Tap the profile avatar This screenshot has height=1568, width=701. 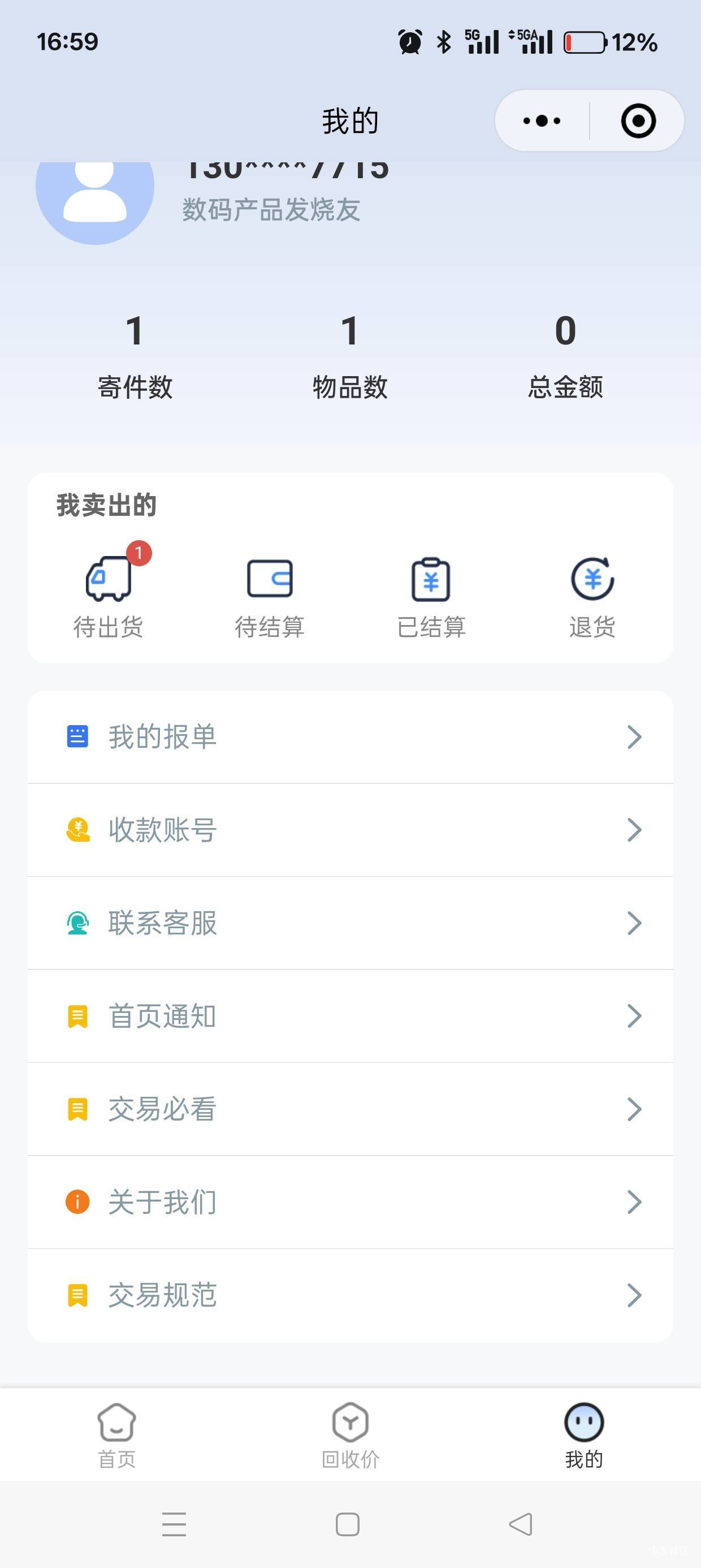(x=95, y=195)
